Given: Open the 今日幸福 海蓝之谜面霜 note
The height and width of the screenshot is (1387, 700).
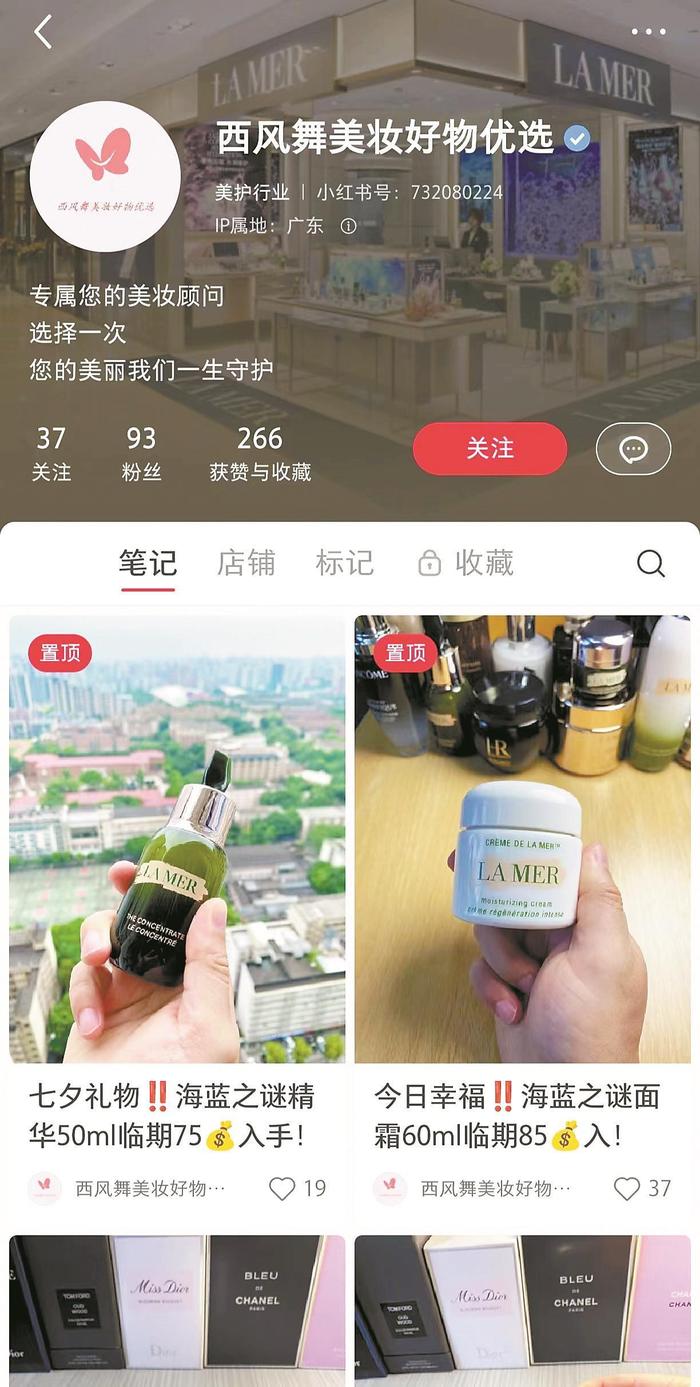Looking at the screenshot, I should point(522,838).
